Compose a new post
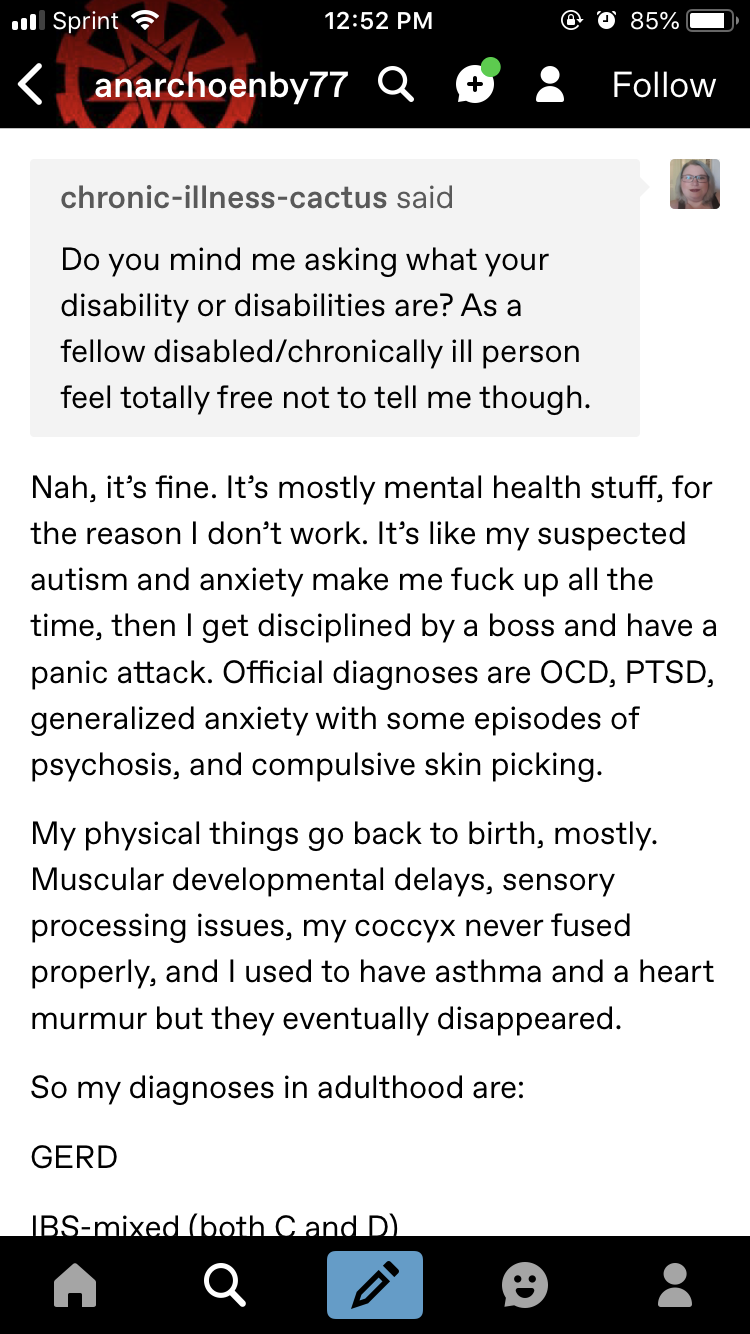The height and width of the screenshot is (1334, 750). [375, 1285]
